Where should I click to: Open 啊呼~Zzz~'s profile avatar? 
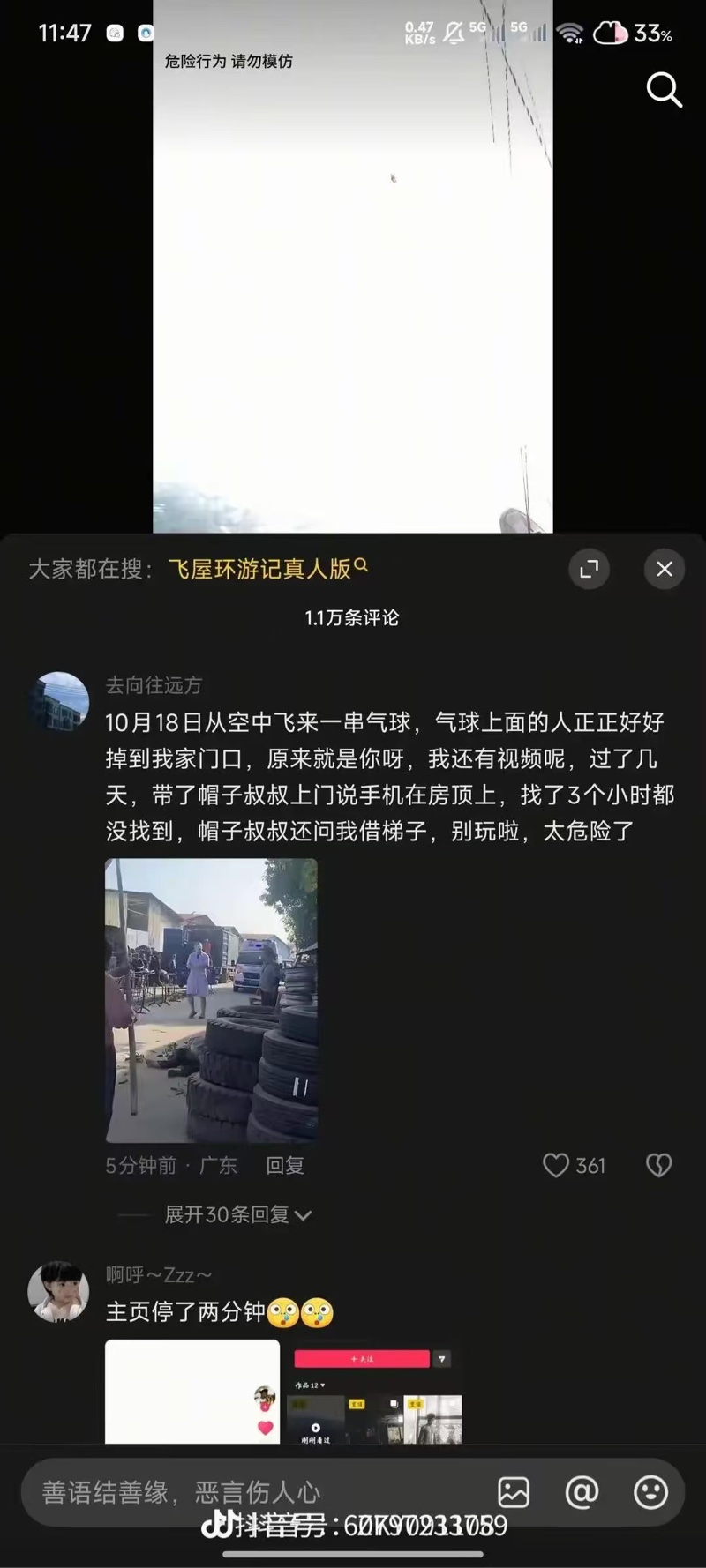(x=59, y=1291)
